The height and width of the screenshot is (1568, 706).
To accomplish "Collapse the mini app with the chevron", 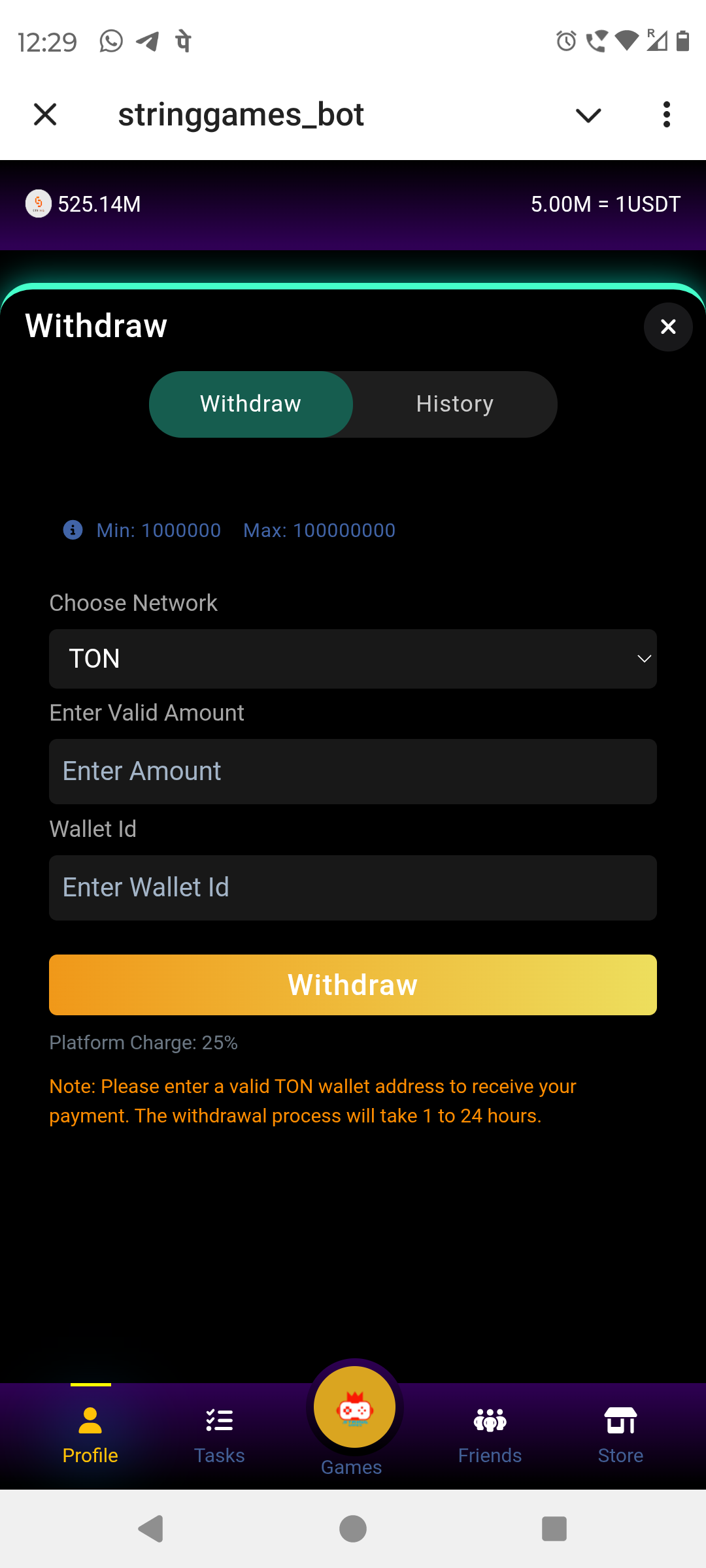I will pos(588,116).
